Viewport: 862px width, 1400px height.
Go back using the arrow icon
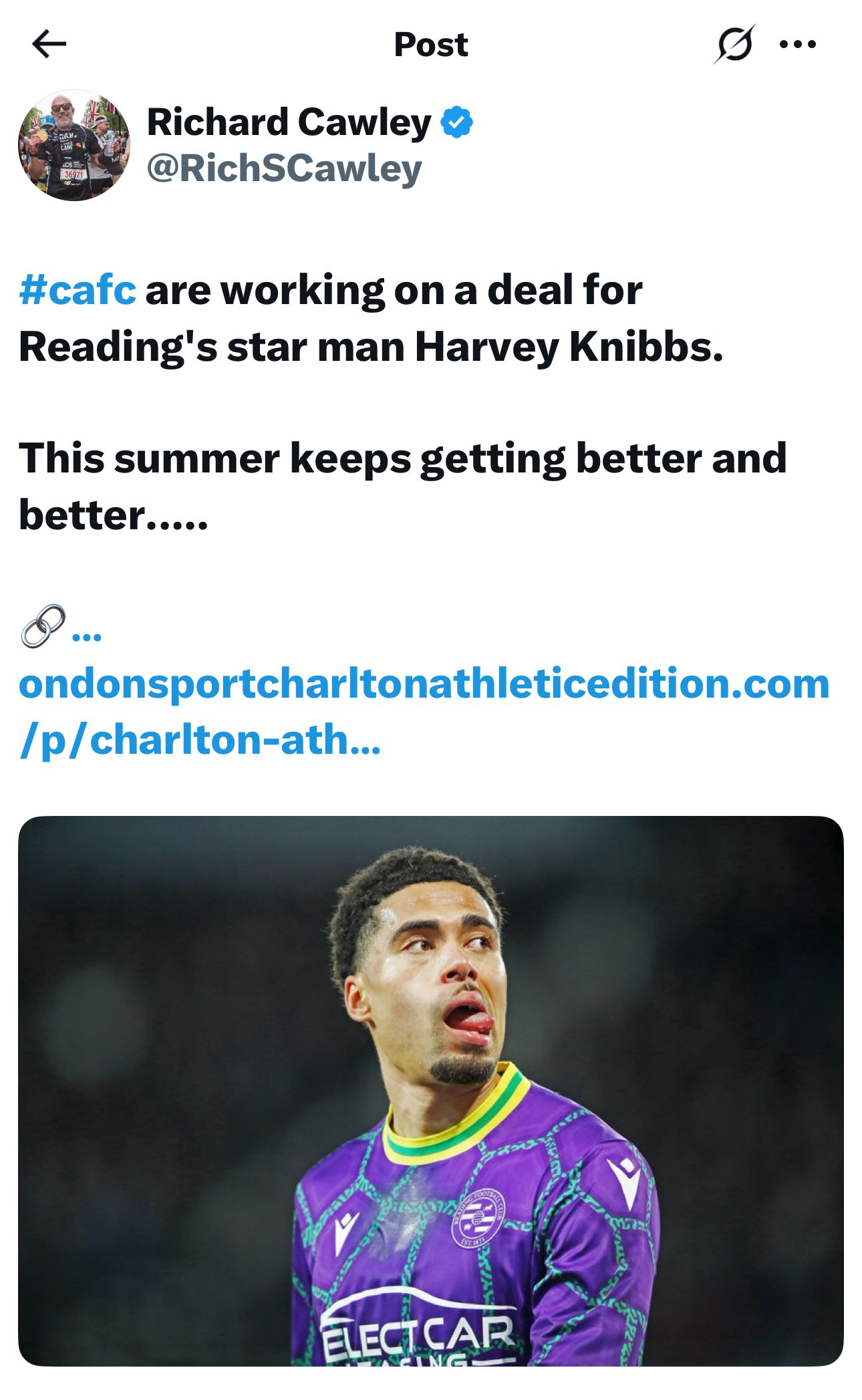tap(49, 44)
